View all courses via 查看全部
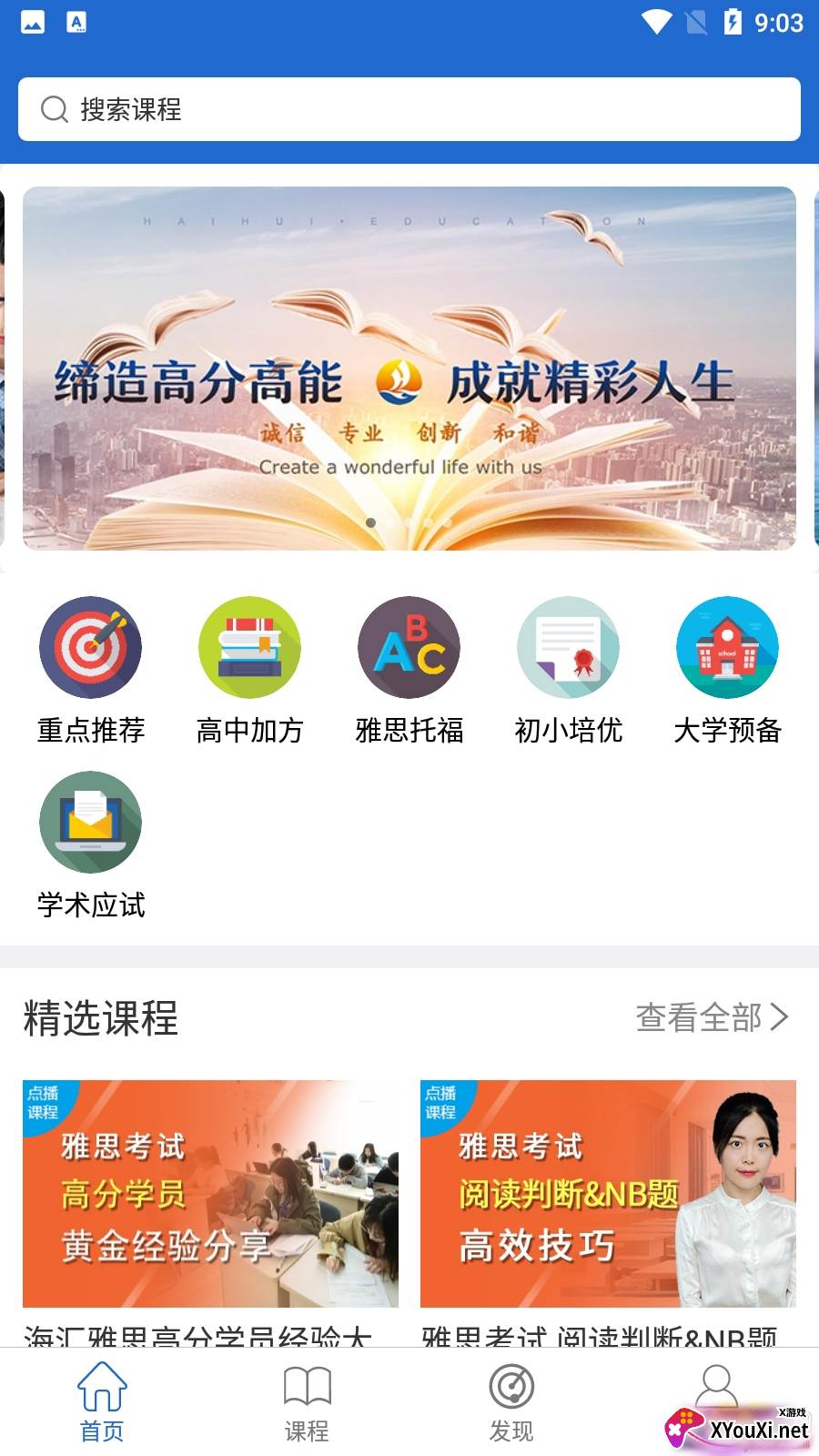Viewport: 819px width, 1456px height. click(712, 1017)
